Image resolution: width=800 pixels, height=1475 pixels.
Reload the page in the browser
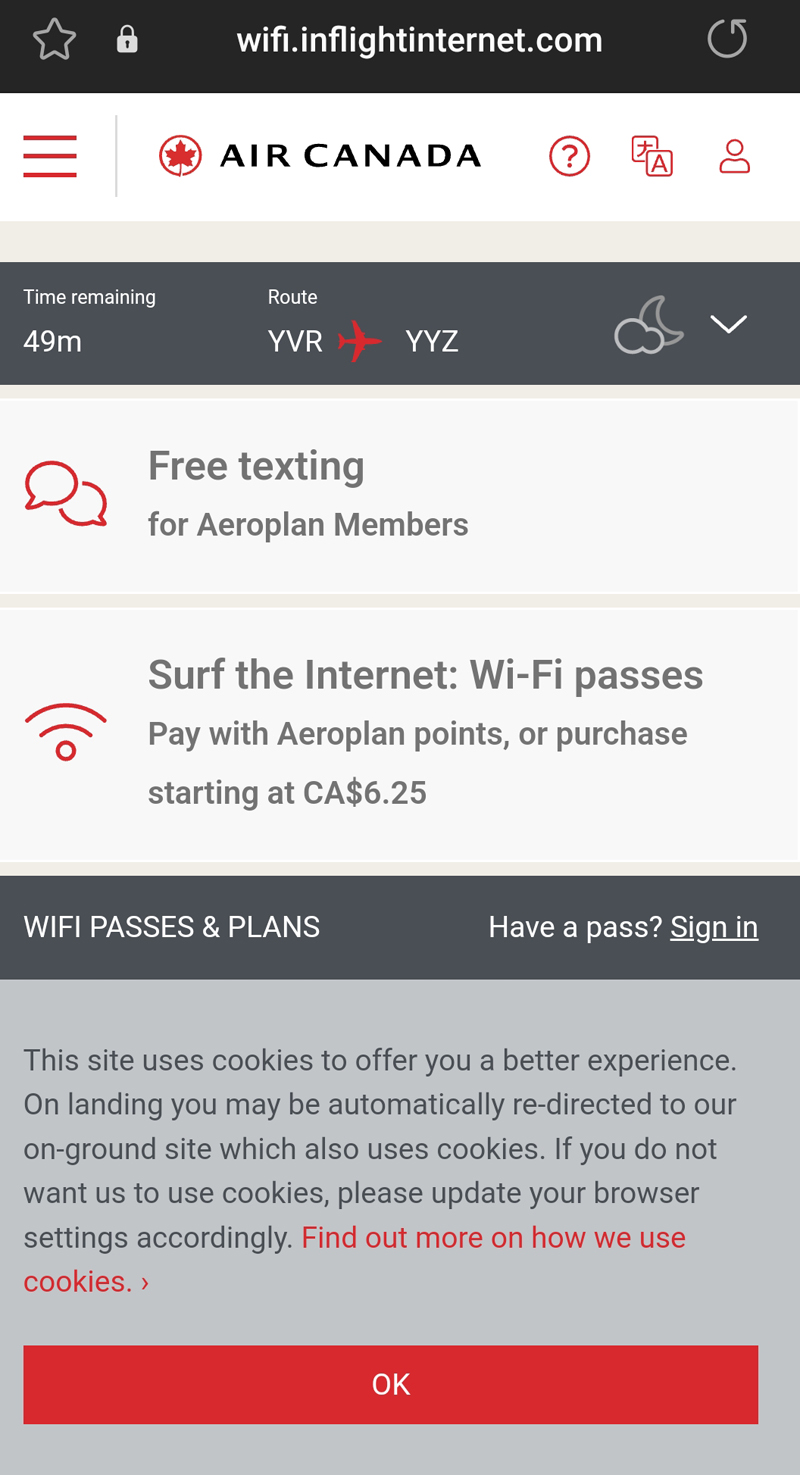[727, 40]
